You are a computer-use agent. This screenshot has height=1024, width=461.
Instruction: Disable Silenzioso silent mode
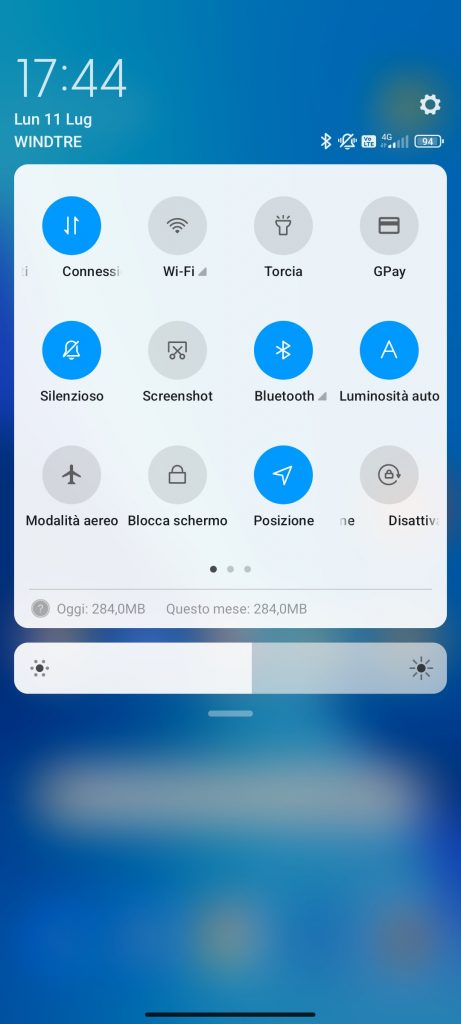[72, 350]
